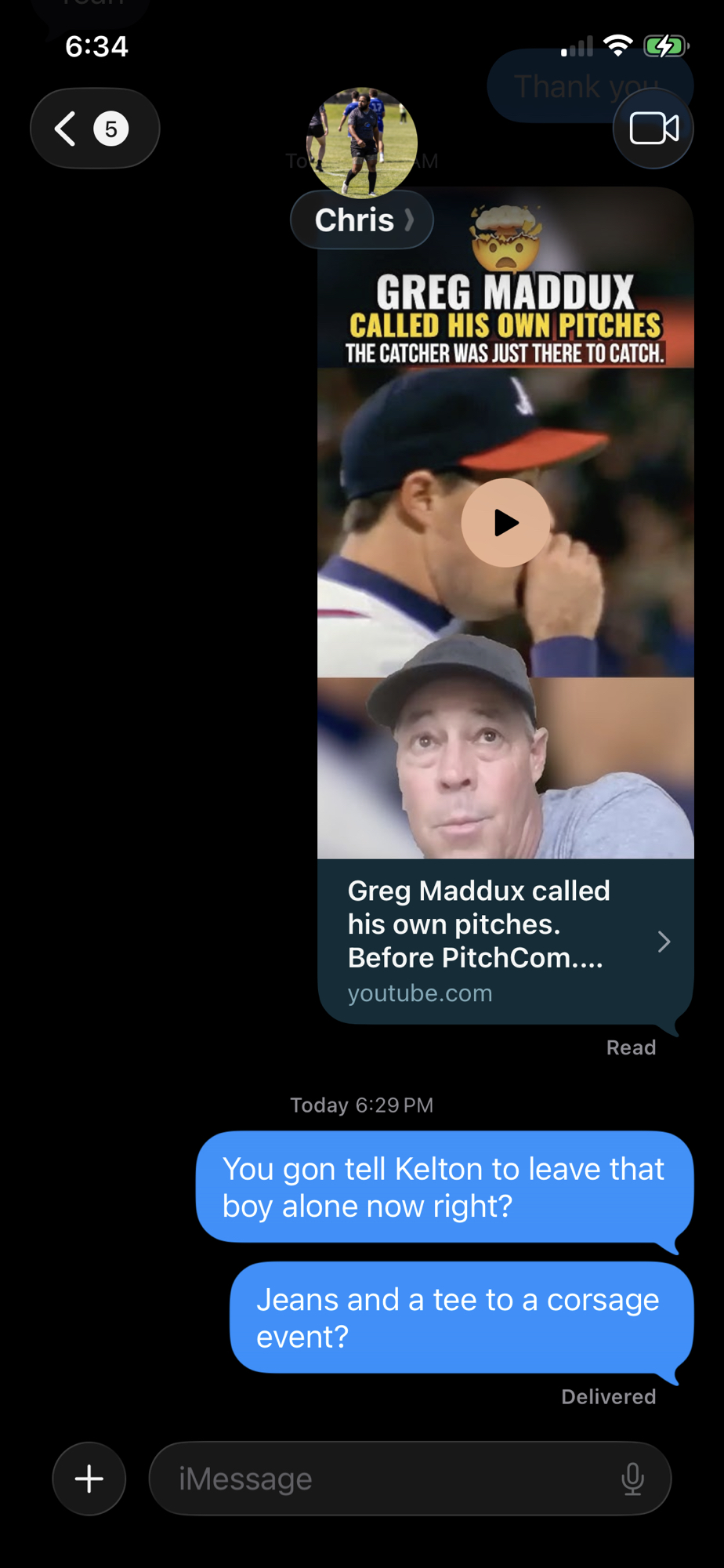Image resolution: width=724 pixels, height=1568 pixels.
Task: Focus the iMessage text field
Action: [x=384, y=1479]
